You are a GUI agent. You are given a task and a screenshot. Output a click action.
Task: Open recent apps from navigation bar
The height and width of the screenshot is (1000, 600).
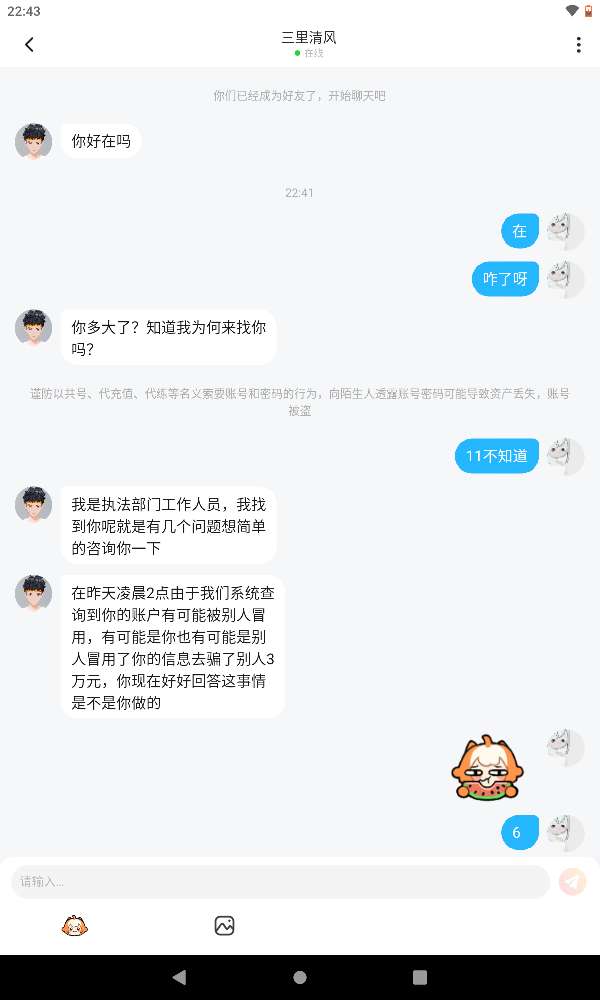tap(420, 977)
